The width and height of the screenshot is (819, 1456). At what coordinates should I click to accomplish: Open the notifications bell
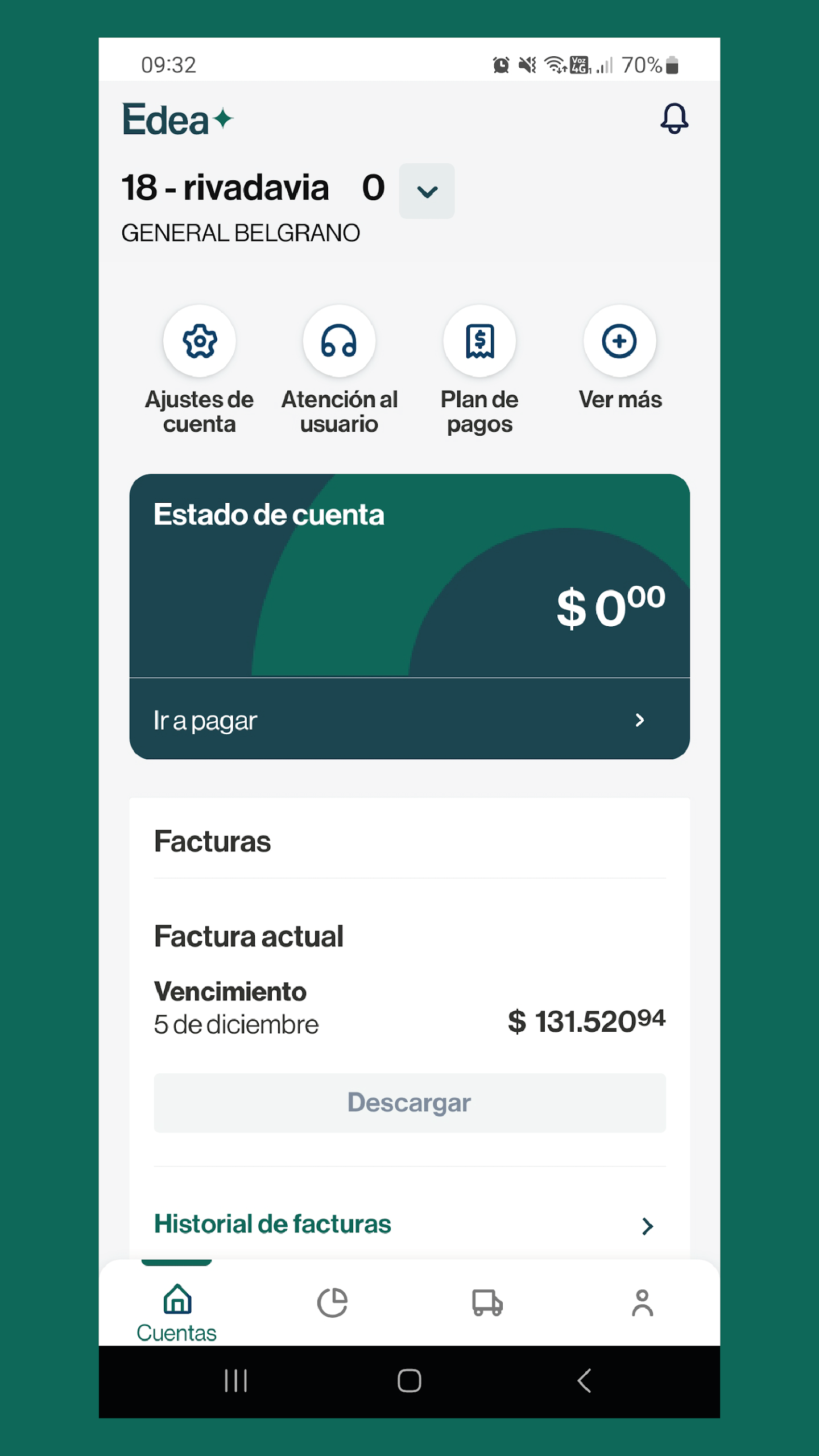click(x=674, y=118)
